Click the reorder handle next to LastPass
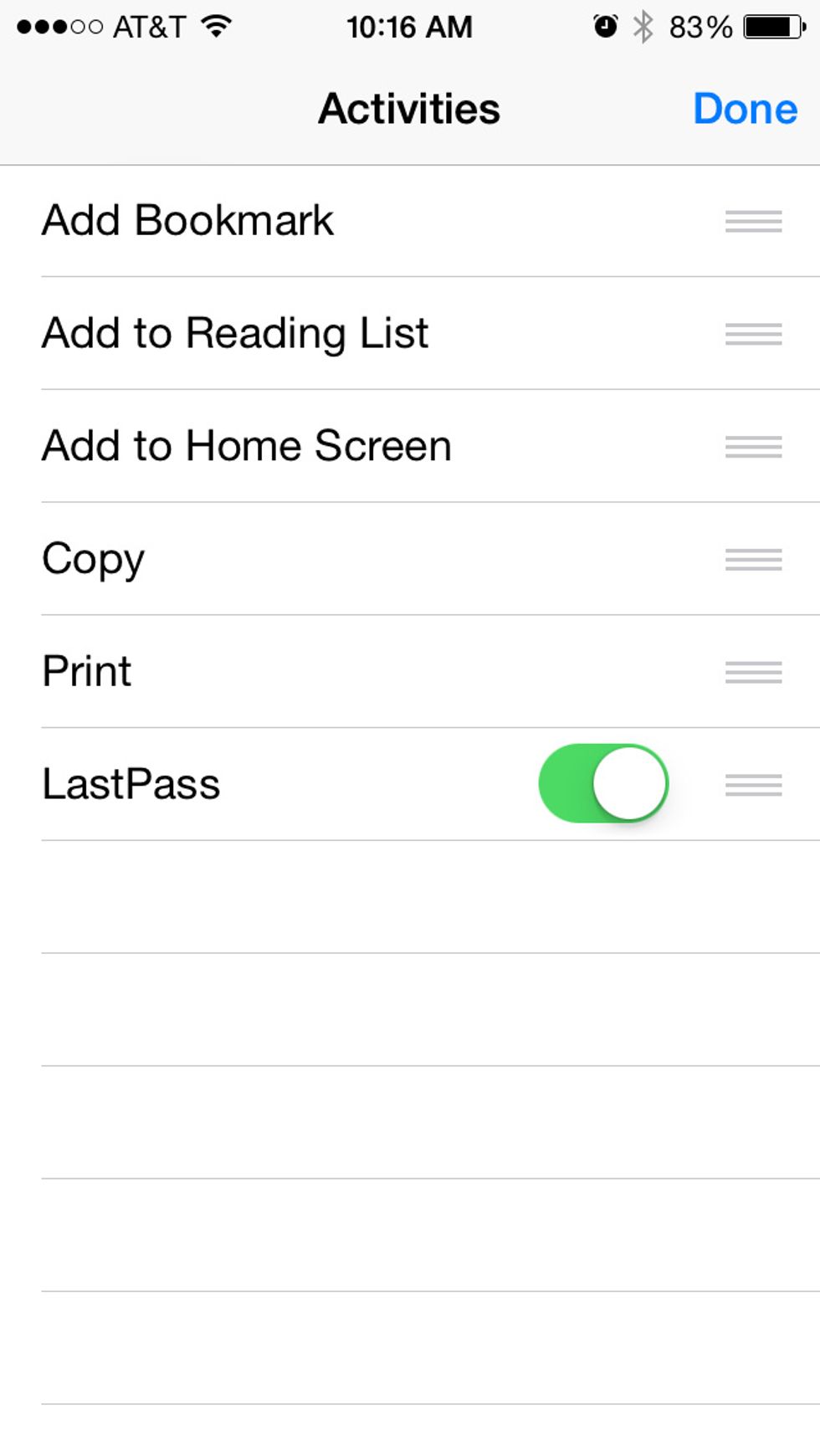This screenshot has height=1456, width=820. 751,784
